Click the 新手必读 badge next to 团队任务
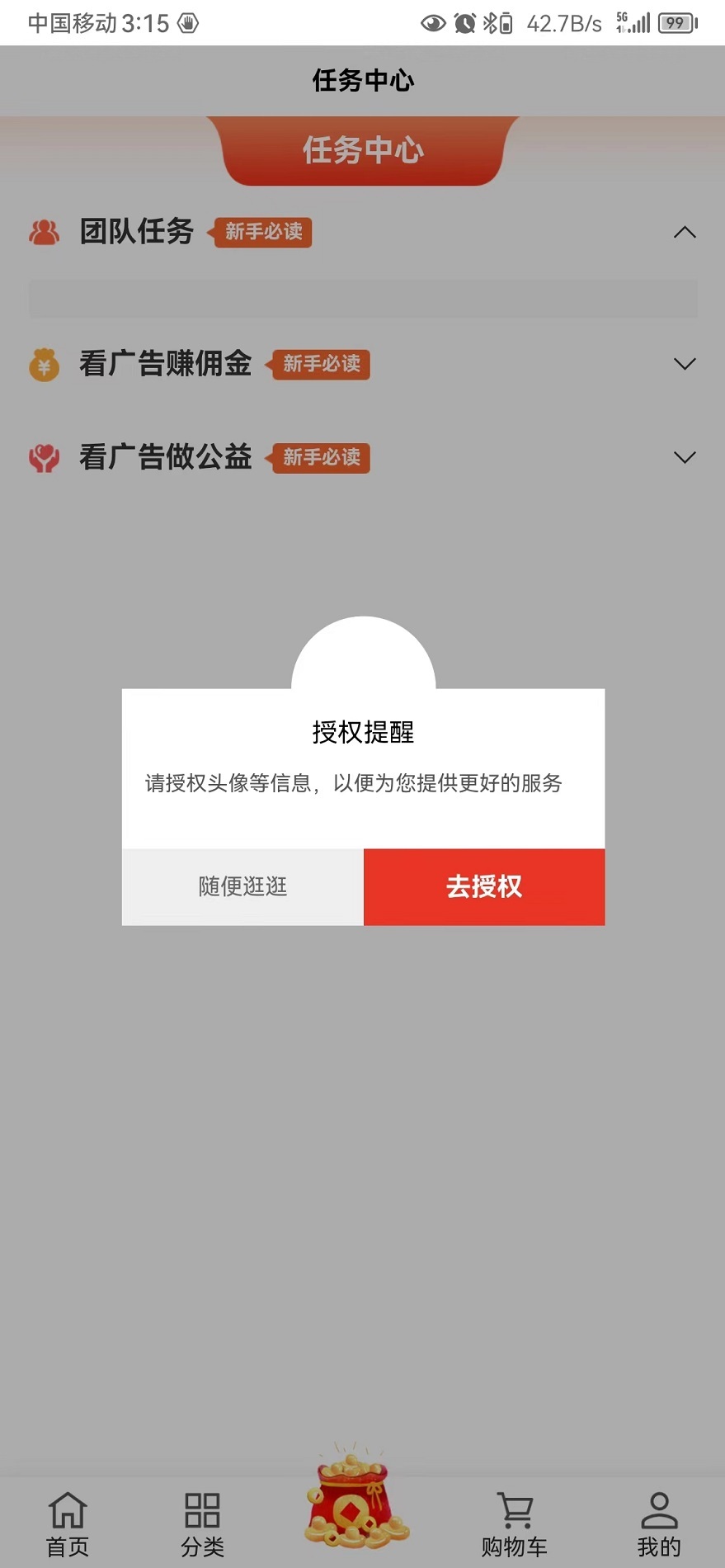This screenshot has width=725, height=1568. pos(261,233)
